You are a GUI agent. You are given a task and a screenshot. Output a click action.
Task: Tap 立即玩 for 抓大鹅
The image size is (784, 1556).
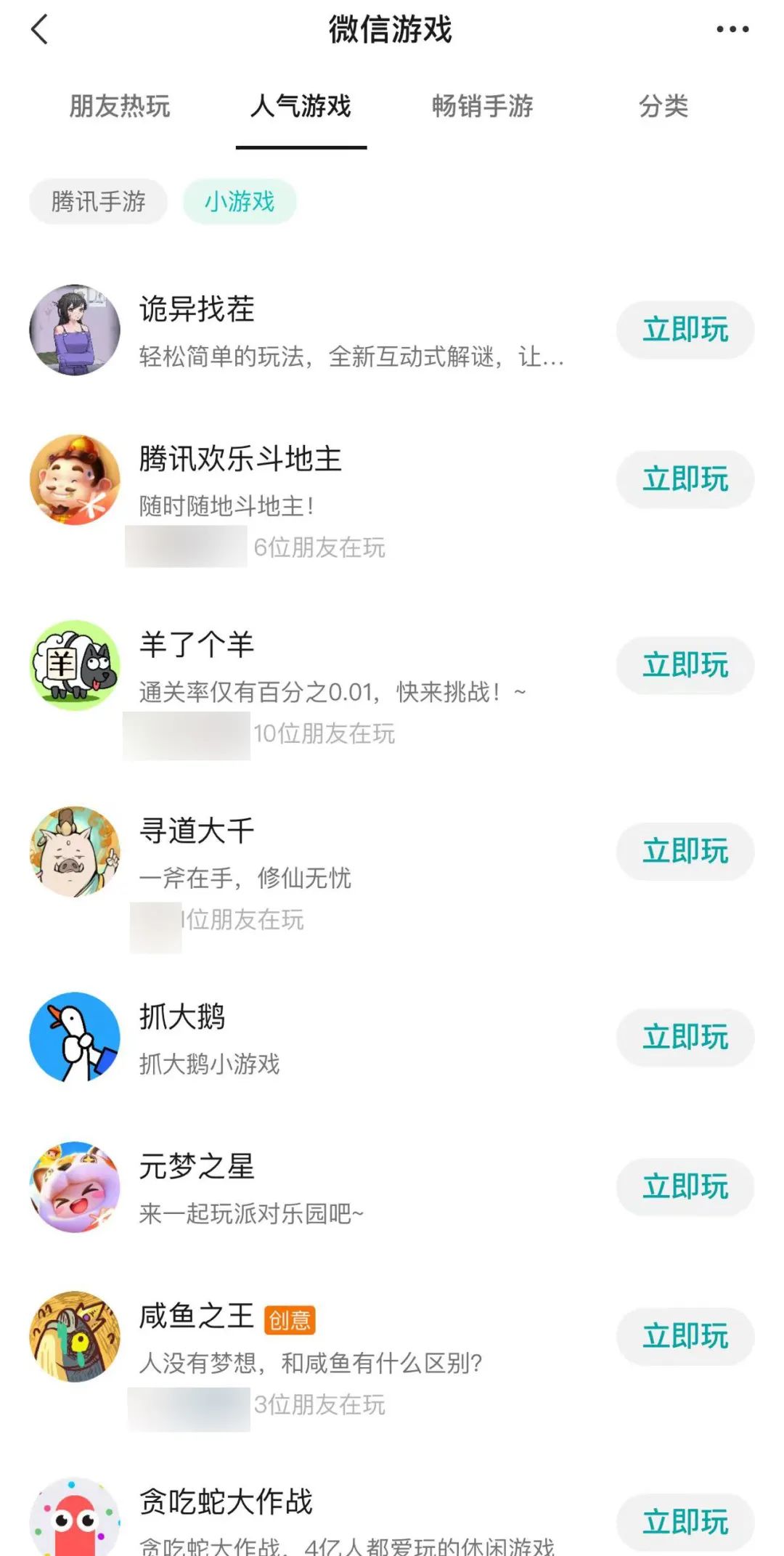685,1037
